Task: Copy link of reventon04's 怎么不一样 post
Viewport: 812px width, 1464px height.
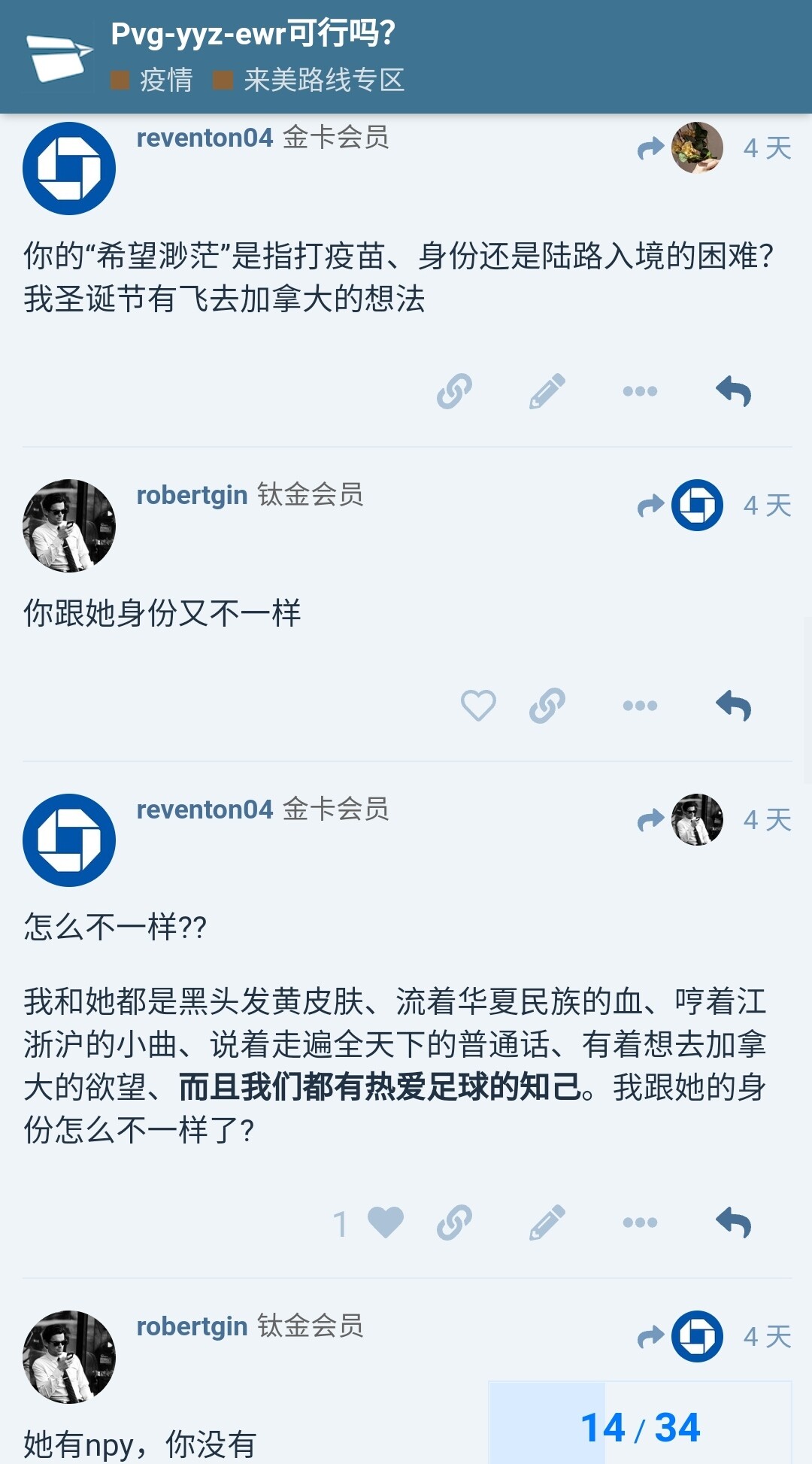Action: pos(454,1223)
